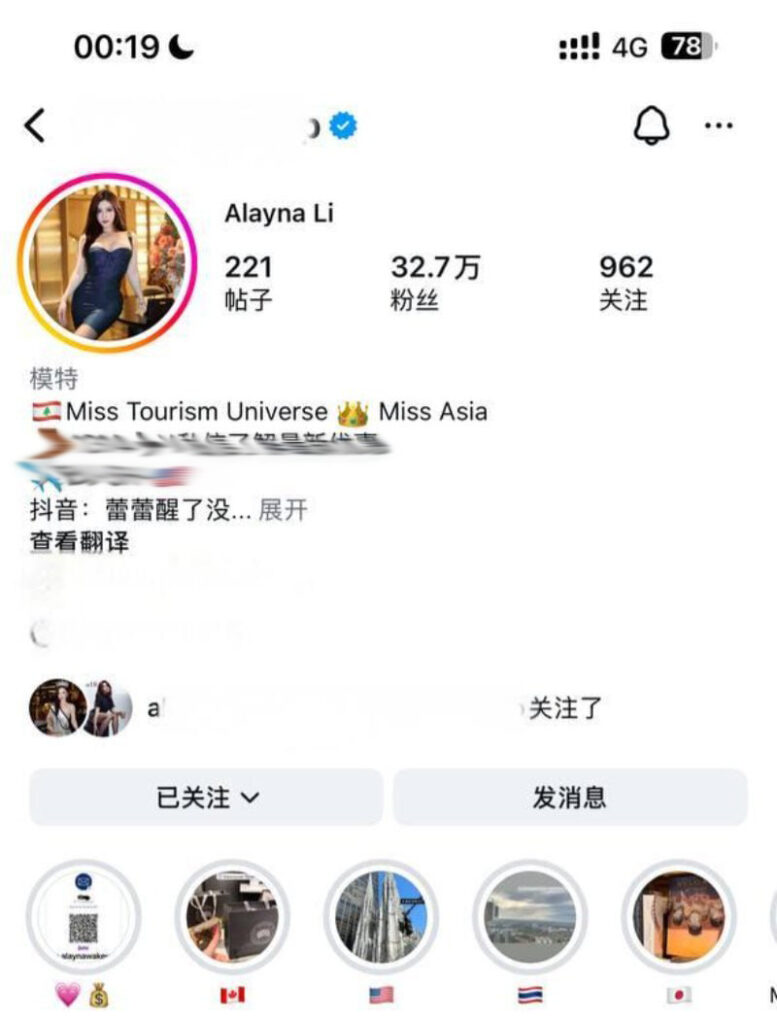Tap 发消息 to send a message

pyautogui.click(x=569, y=797)
